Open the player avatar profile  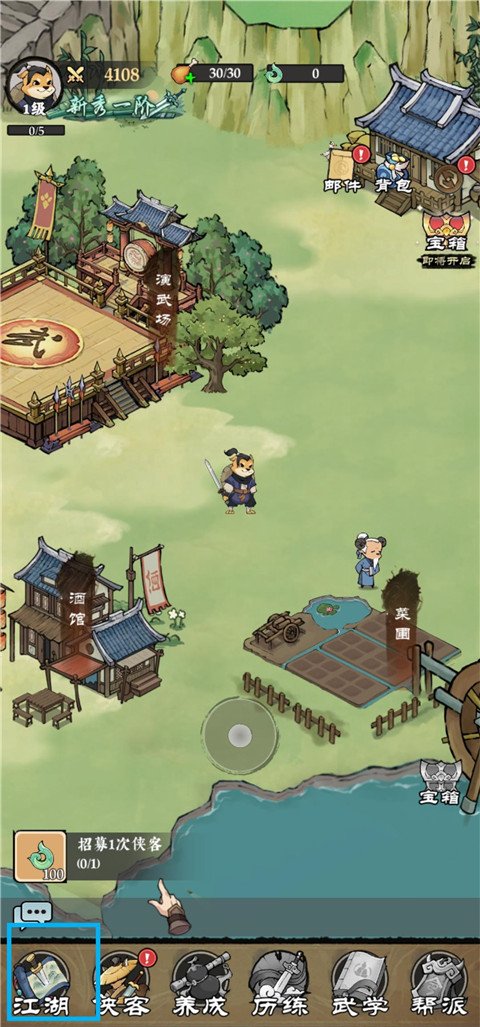[35, 87]
